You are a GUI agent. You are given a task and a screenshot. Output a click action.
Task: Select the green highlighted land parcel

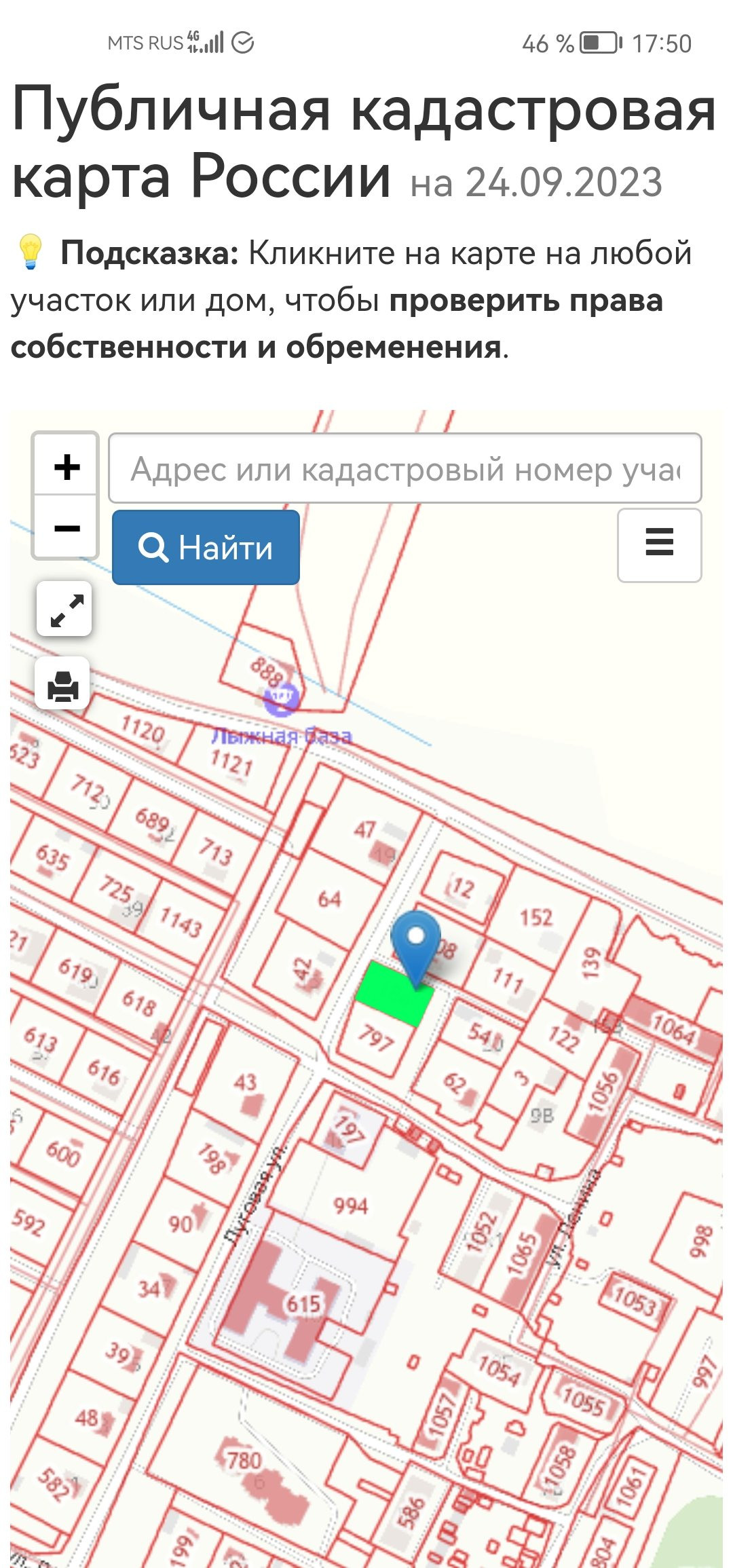[394, 992]
